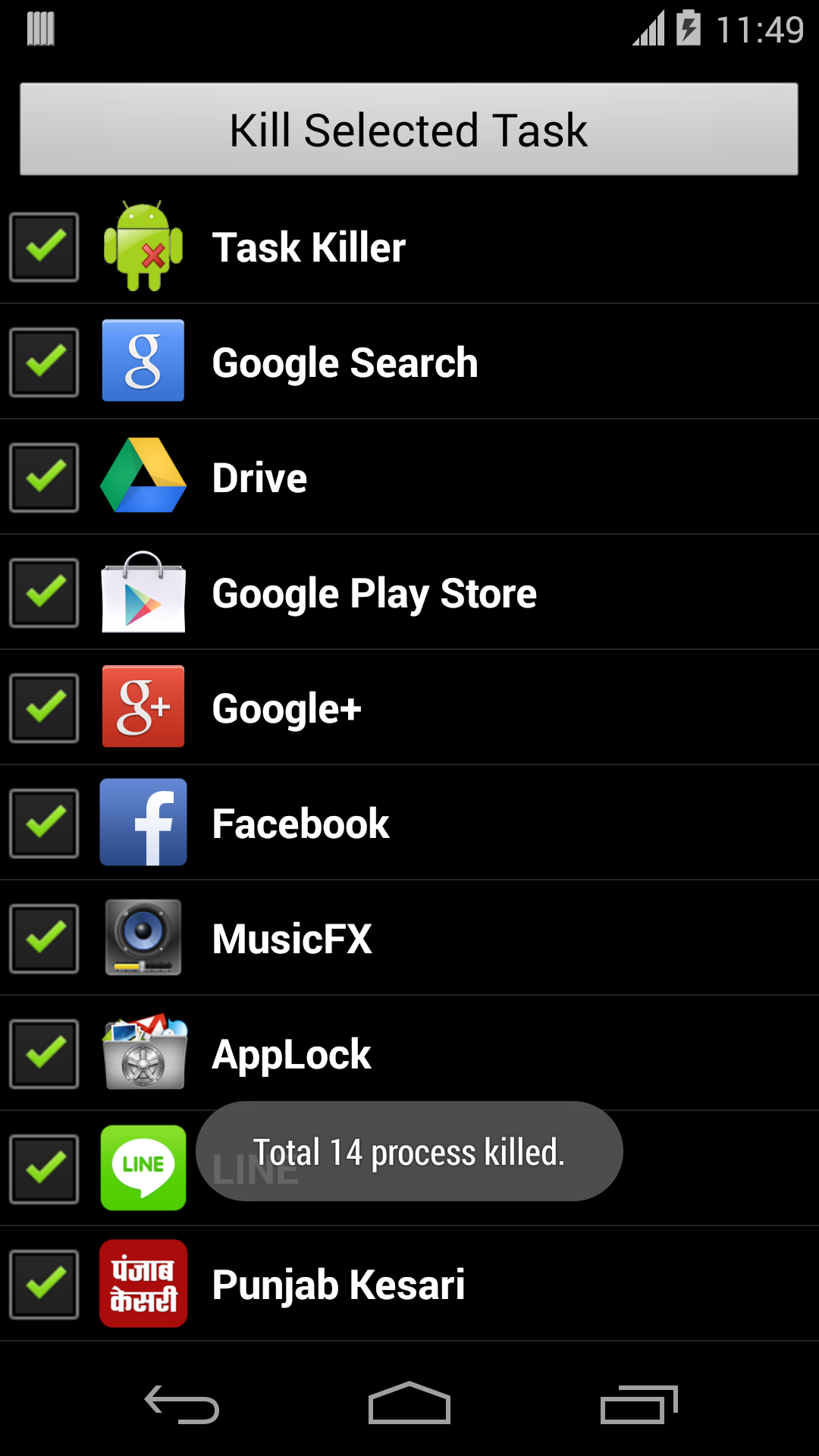Uncheck the Task Killer checkbox
The image size is (819, 1456).
(x=43, y=246)
